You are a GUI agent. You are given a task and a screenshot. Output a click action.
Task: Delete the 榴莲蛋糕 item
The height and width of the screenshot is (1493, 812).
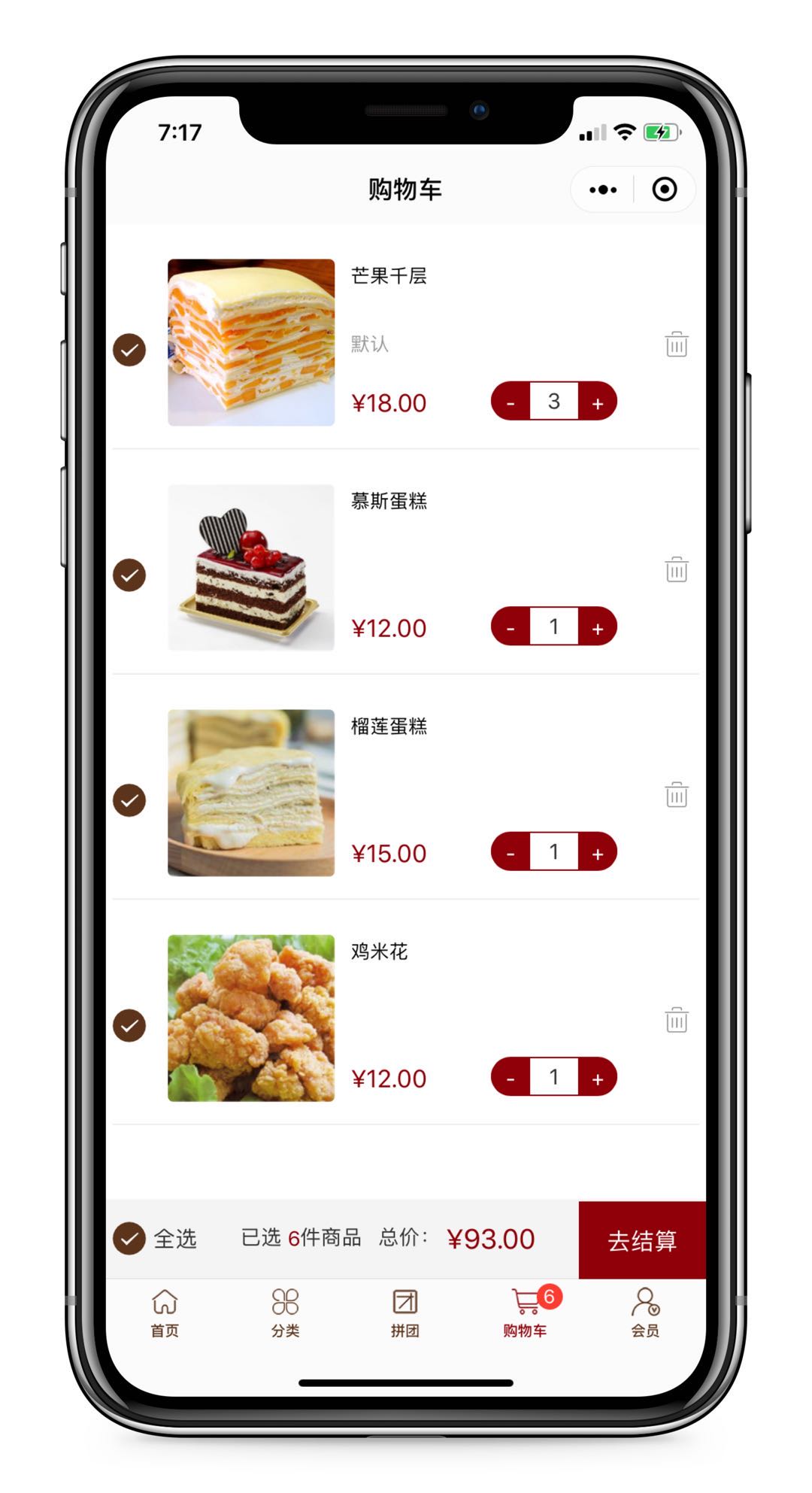(x=677, y=794)
